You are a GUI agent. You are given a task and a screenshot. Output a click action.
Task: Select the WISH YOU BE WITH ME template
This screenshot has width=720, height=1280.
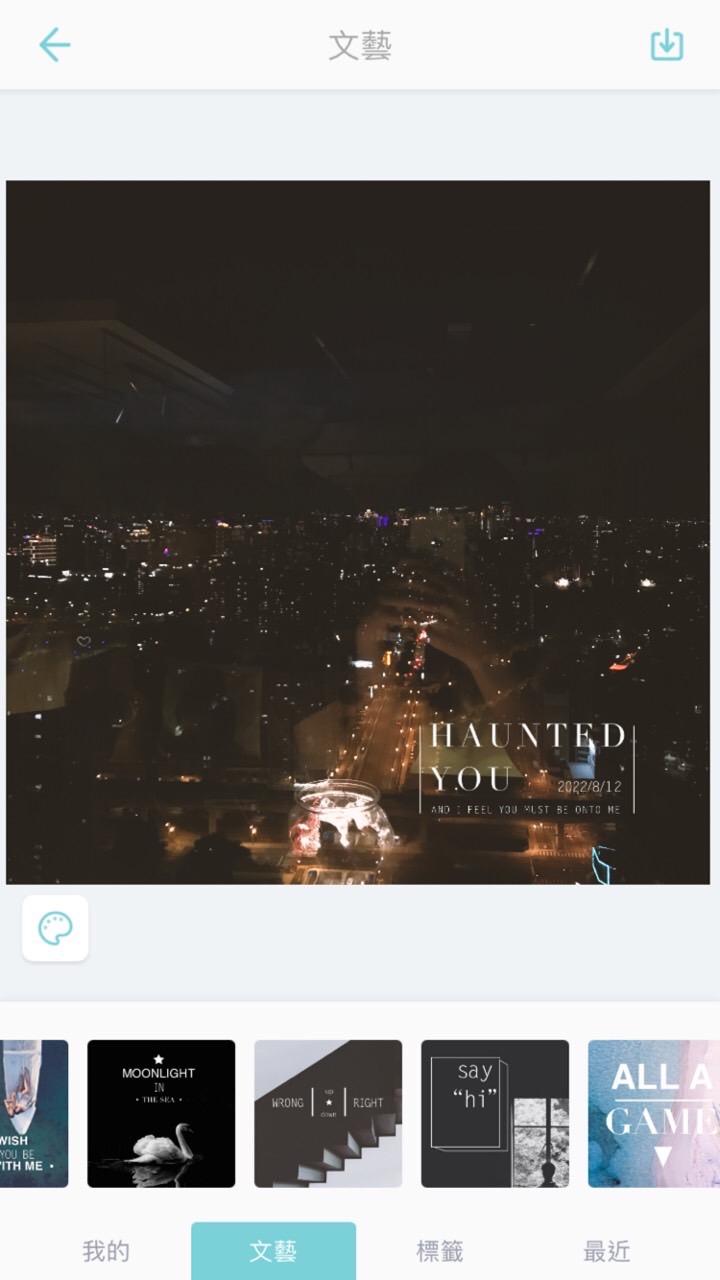(33, 1112)
